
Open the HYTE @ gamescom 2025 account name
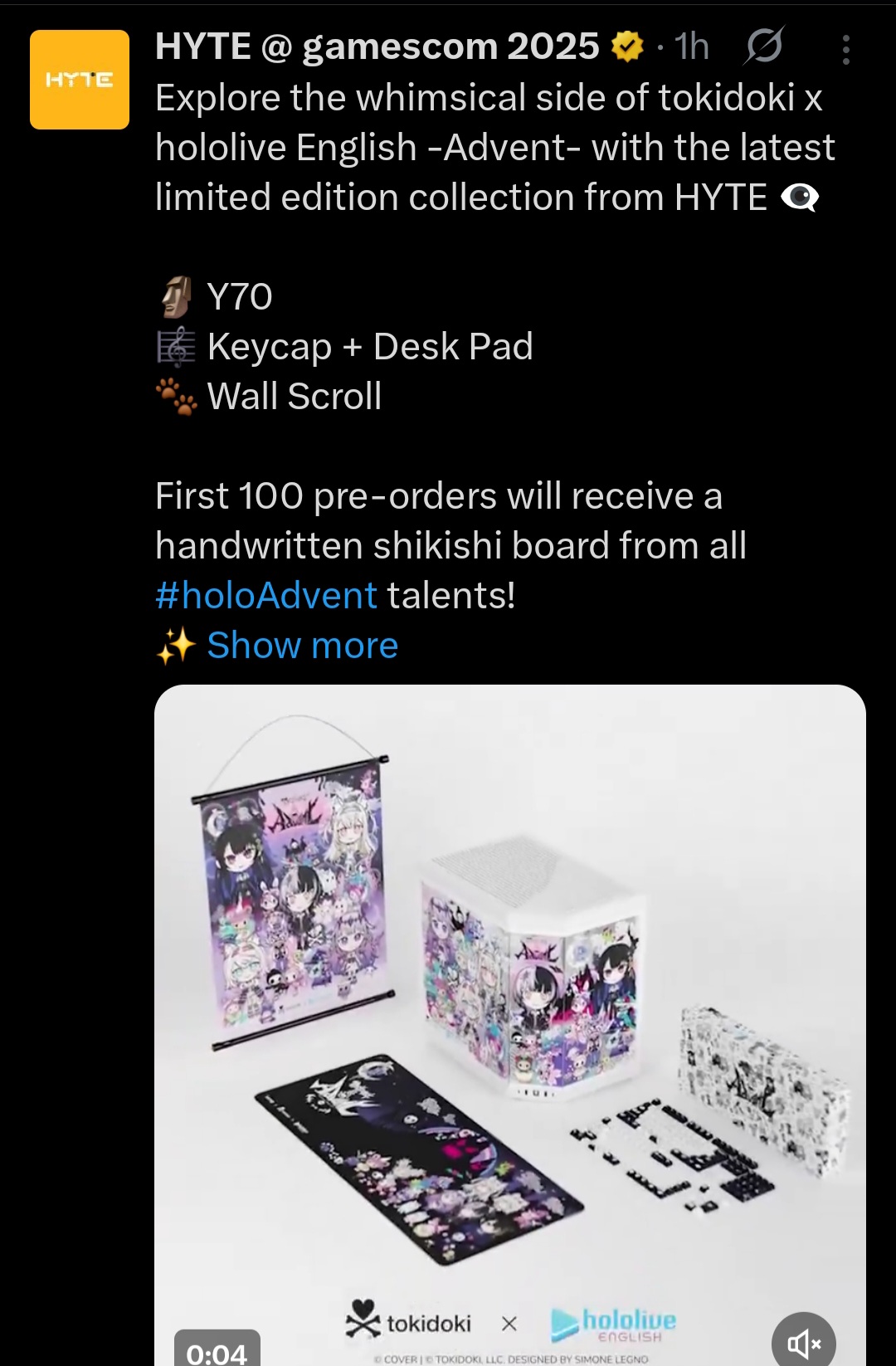(x=377, y=46)
